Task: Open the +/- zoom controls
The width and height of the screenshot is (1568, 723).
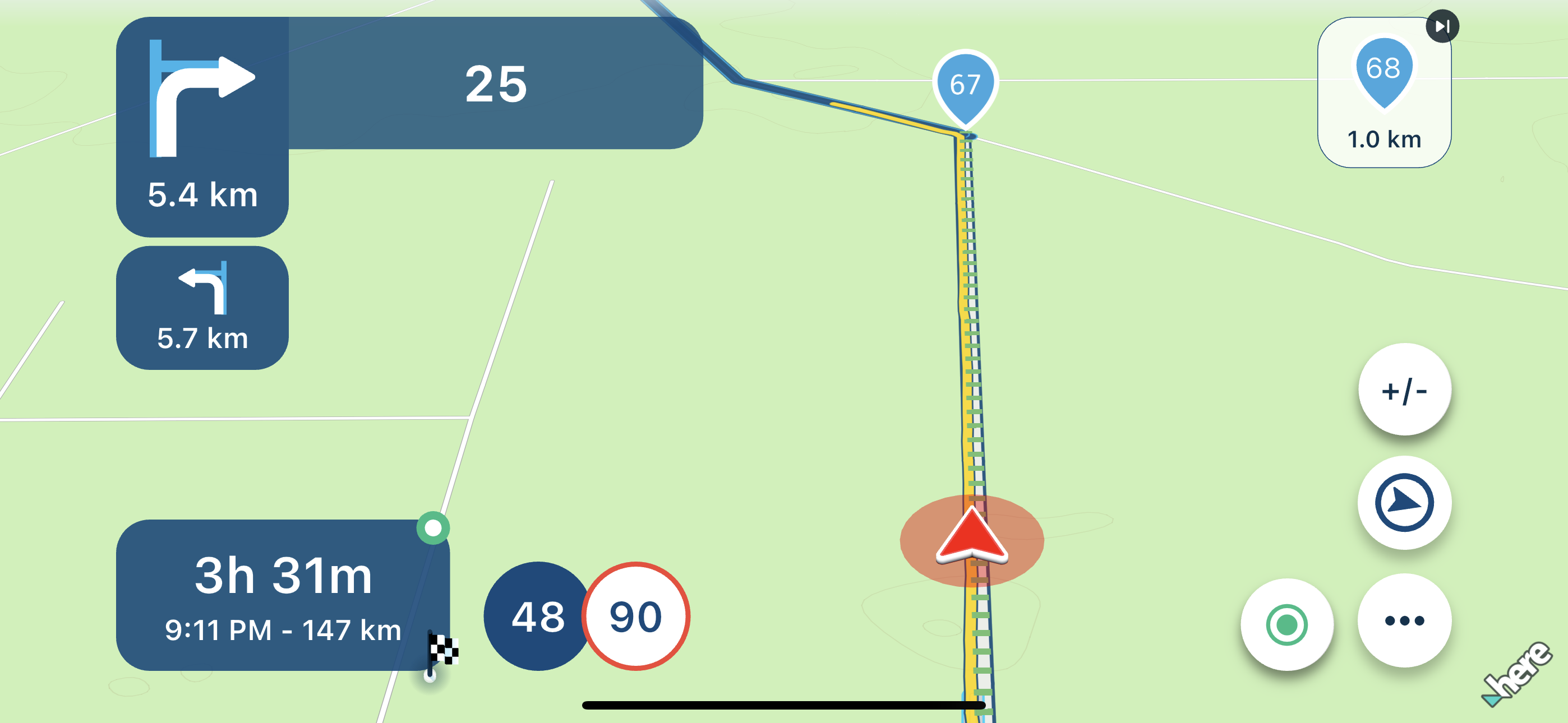Action: (1404, 390)
